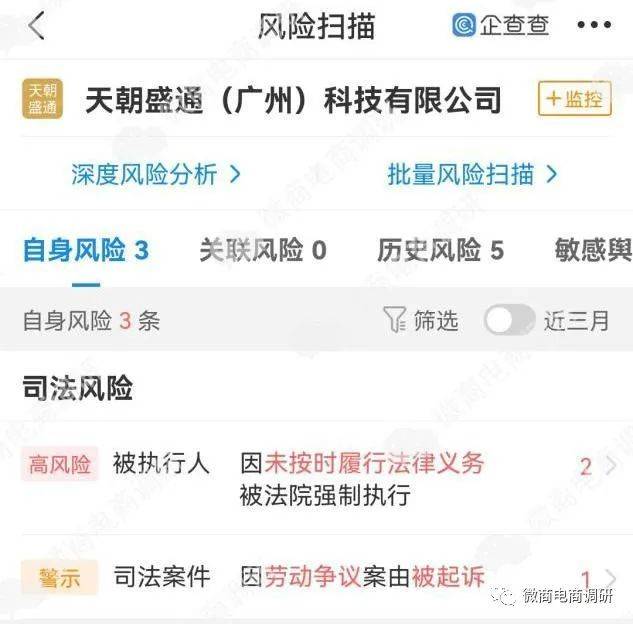Open 深度风险分析
The width and height of the screenshot is (633, 624).
156,174
